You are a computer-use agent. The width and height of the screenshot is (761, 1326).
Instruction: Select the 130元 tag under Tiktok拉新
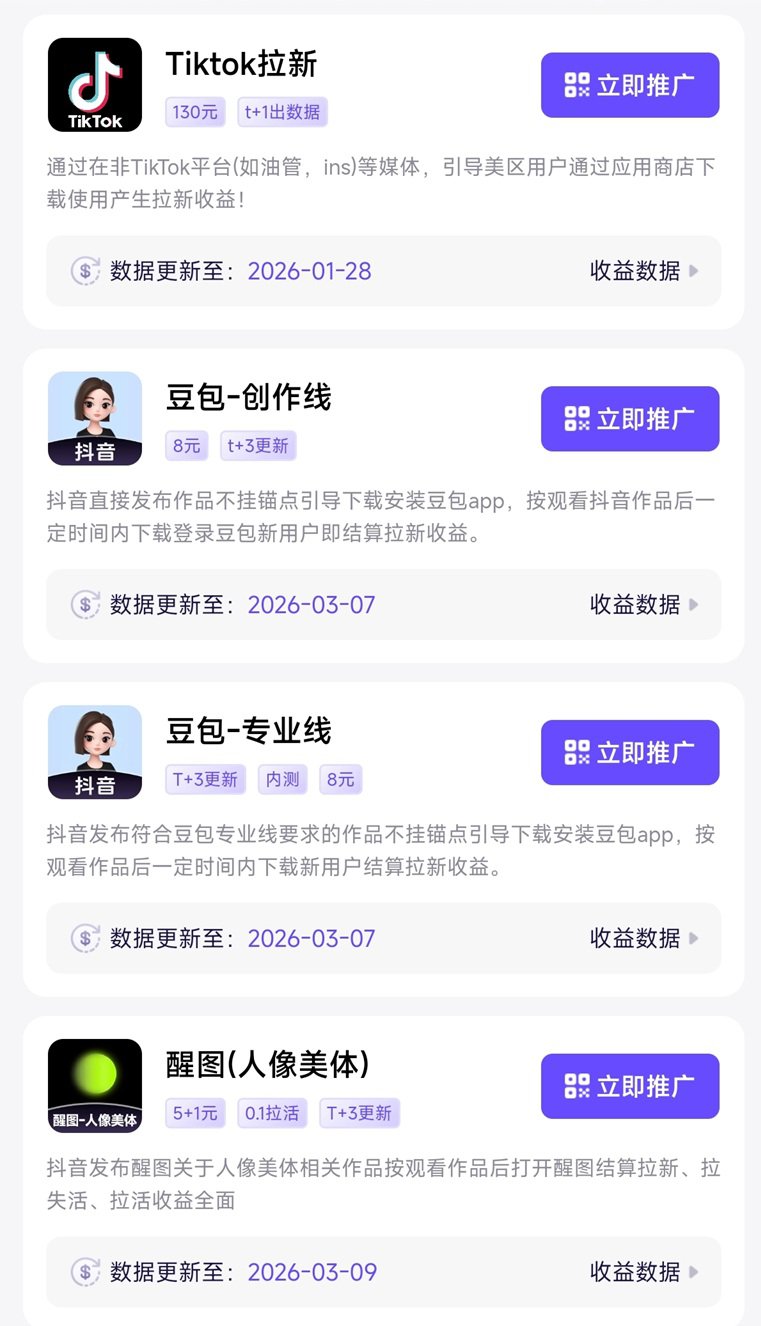pyautogui.click(x=194, y=112)
